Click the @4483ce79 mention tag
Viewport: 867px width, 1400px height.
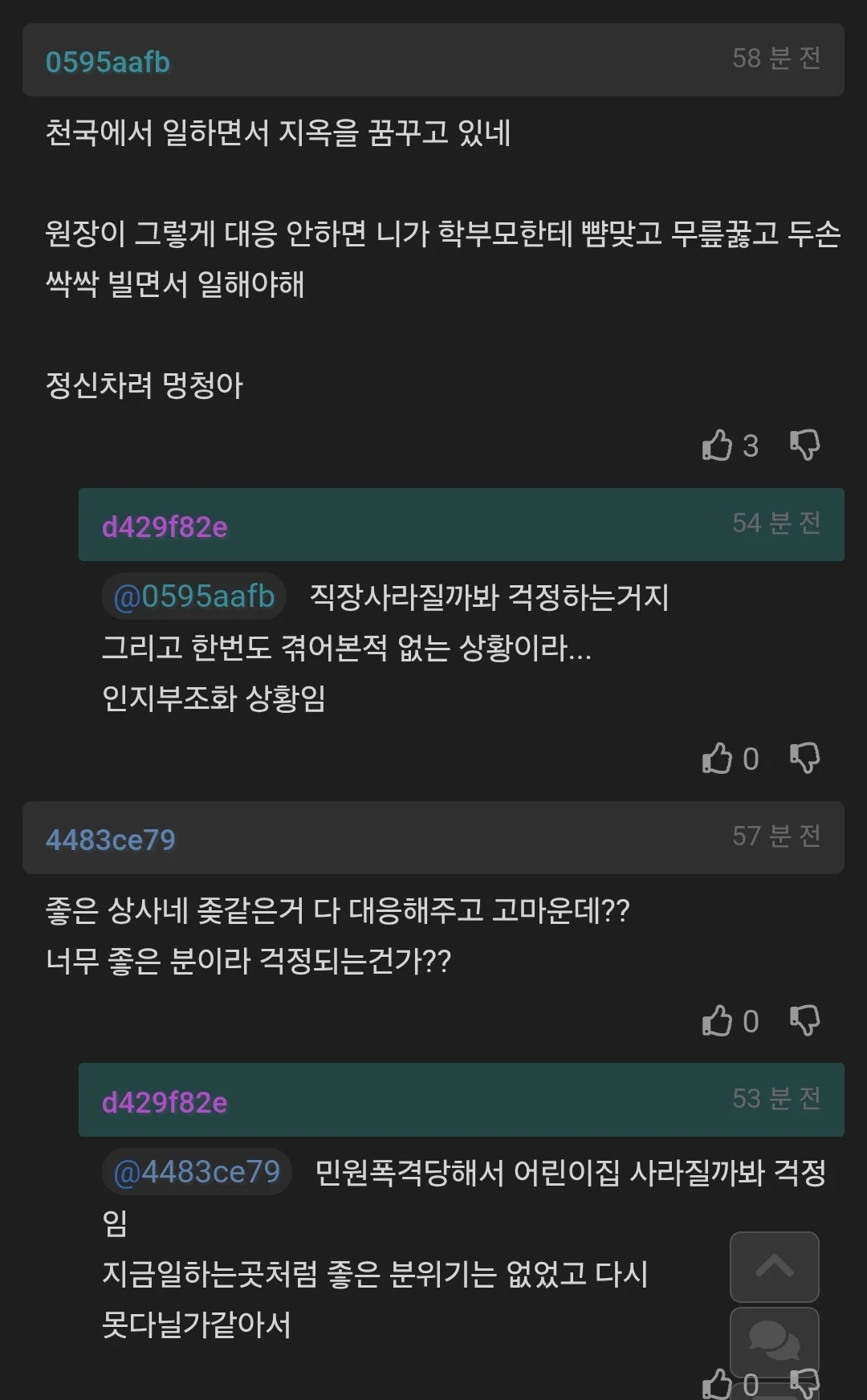(197, 1172)
